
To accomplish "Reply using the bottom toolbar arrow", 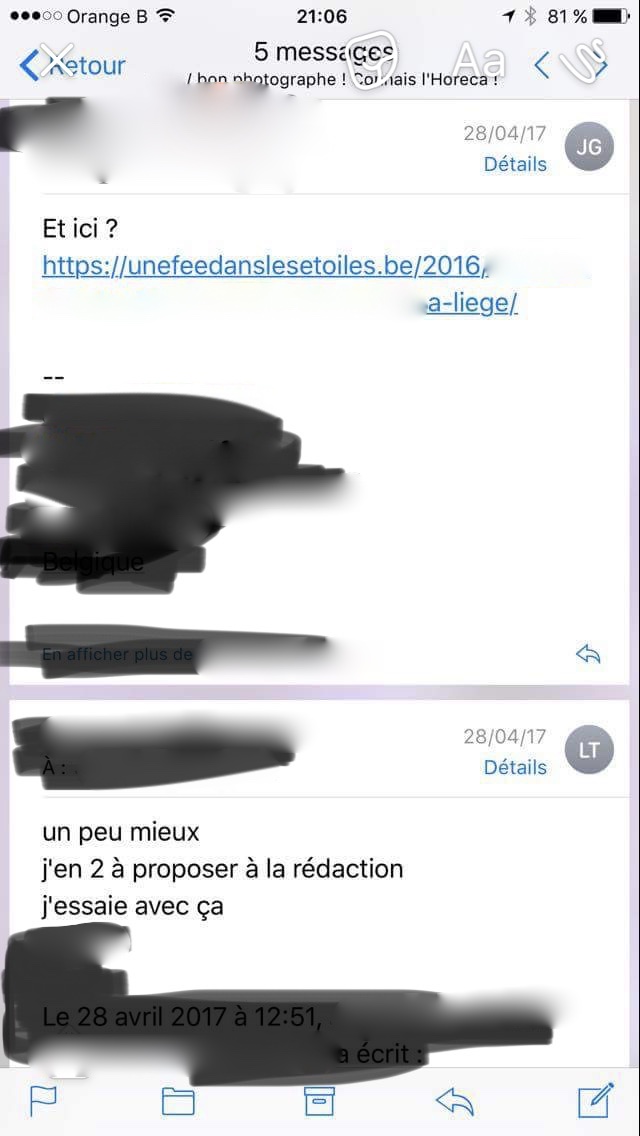I will pos(455,1101).
